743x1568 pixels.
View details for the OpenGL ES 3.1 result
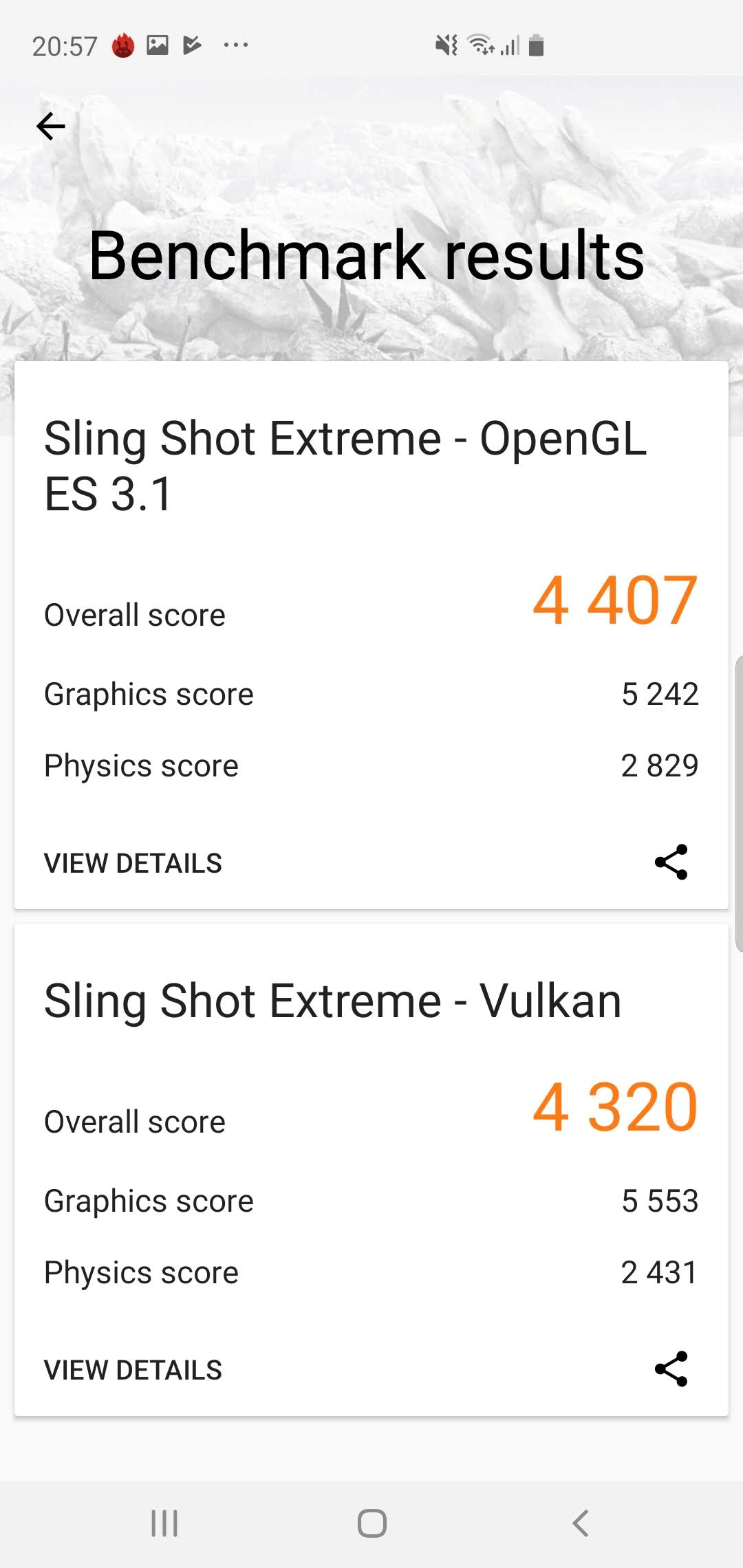[133, 863]
